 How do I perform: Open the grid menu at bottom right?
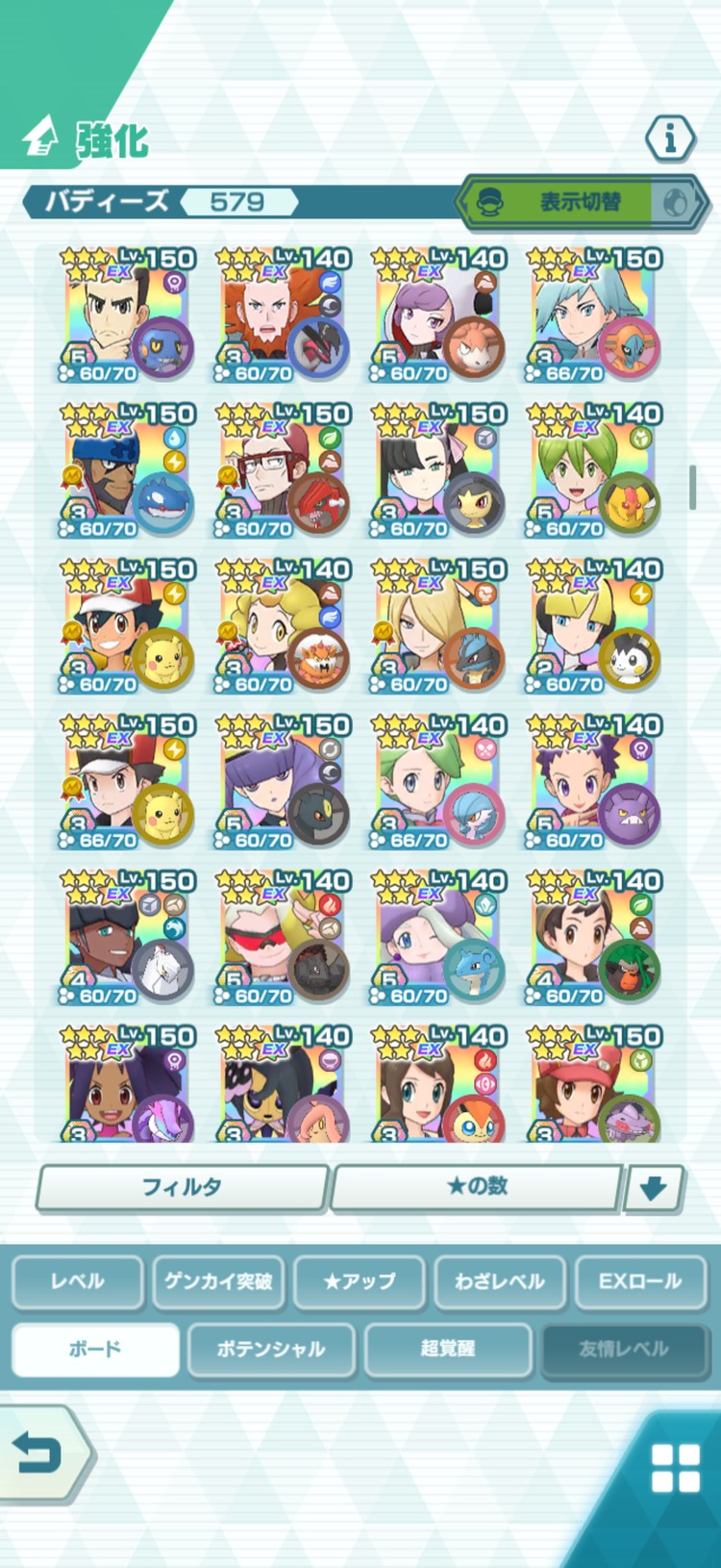[675, 1468]
